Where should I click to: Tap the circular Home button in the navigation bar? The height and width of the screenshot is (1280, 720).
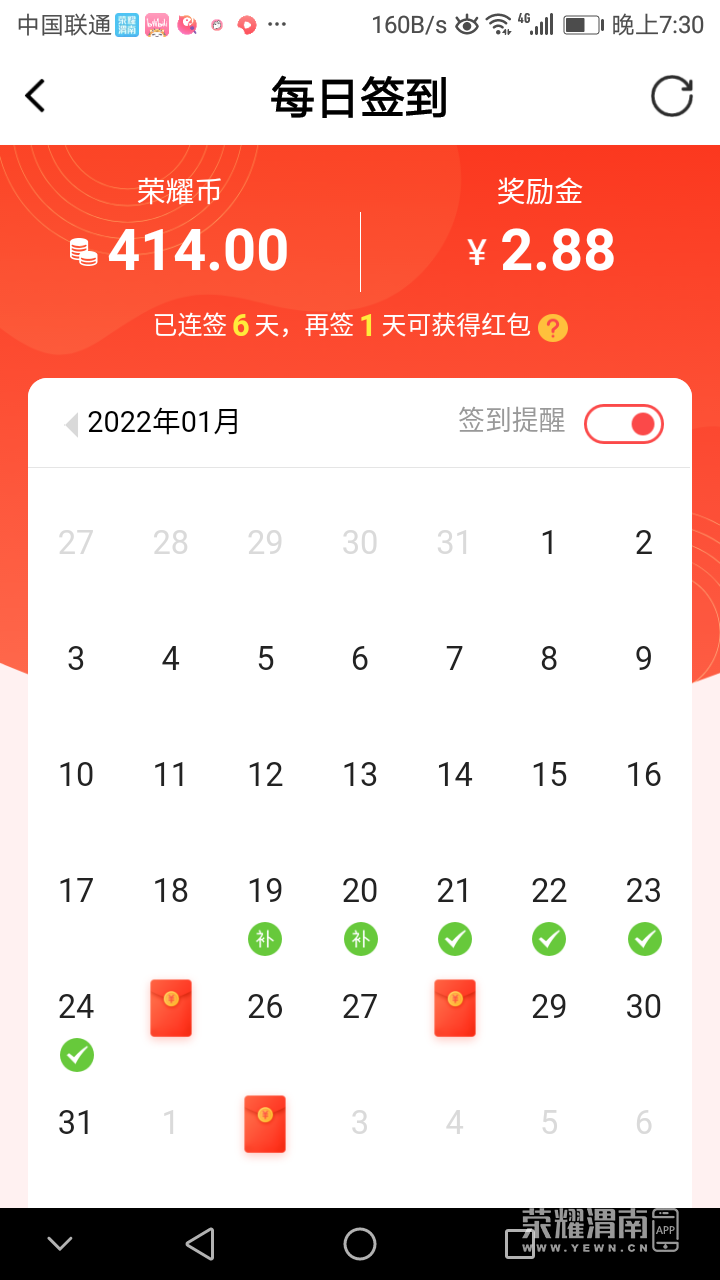360,1243
